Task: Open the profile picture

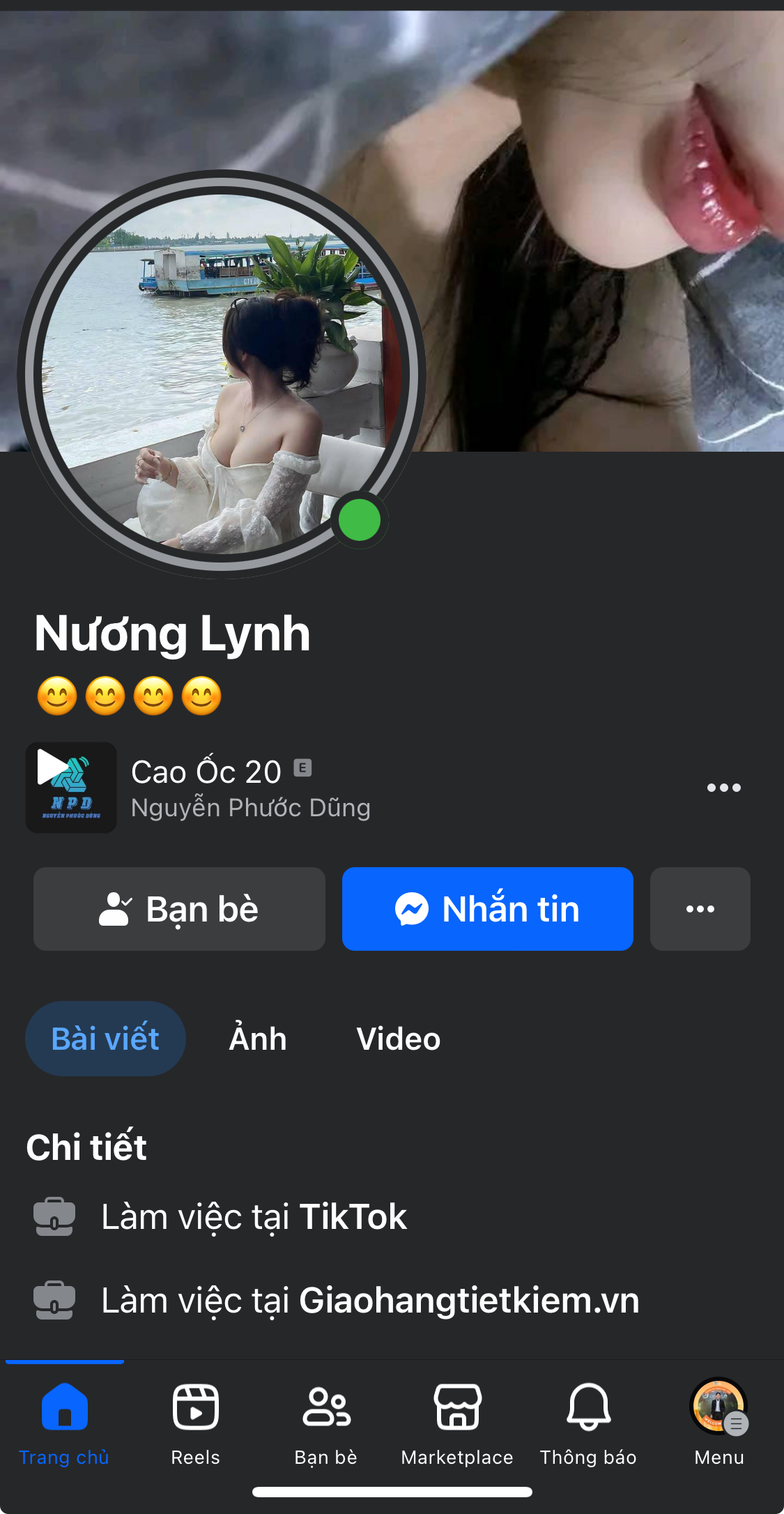Action: (x=222, y=374)
